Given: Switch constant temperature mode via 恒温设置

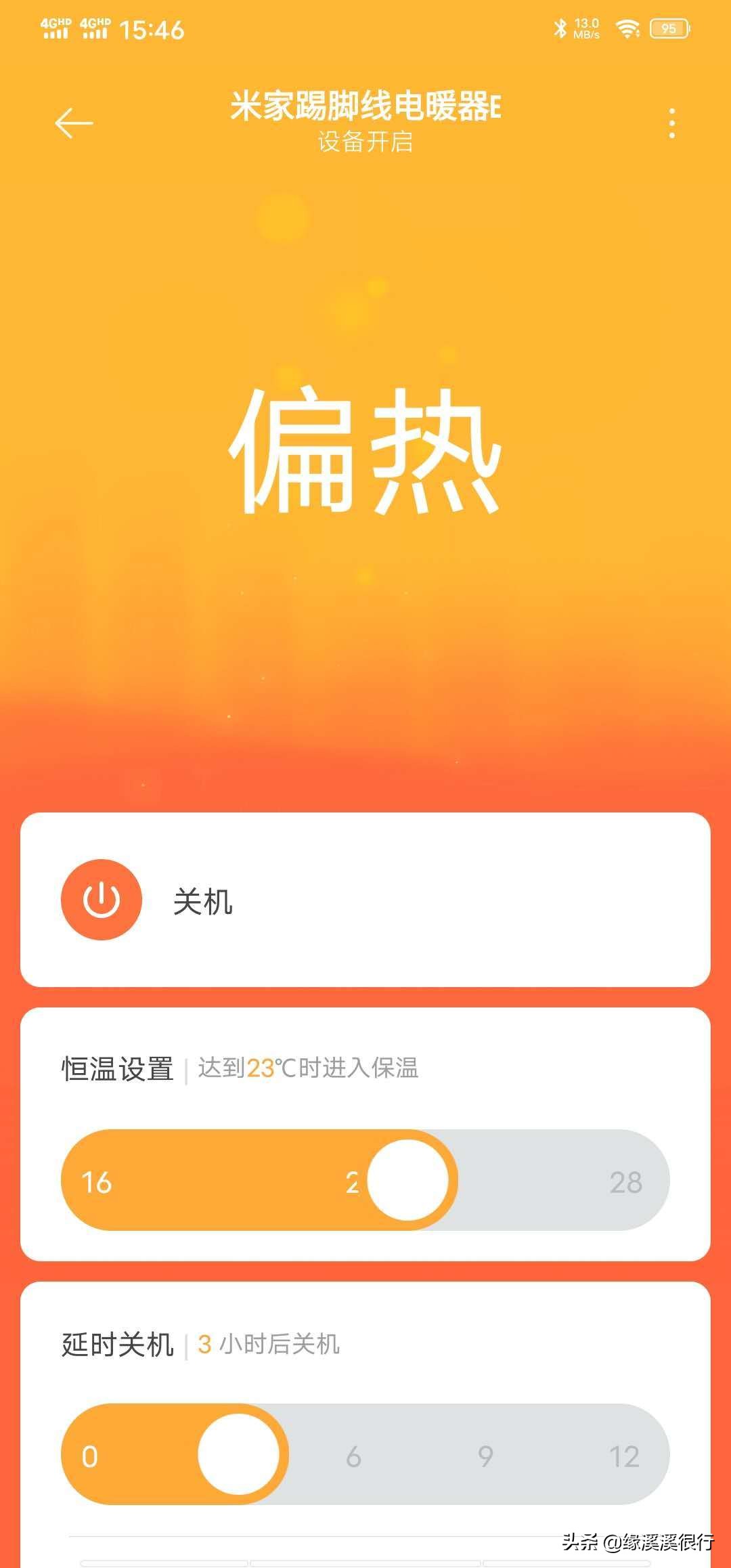Looking at the screenshot, I should [x=119, y=1068].
